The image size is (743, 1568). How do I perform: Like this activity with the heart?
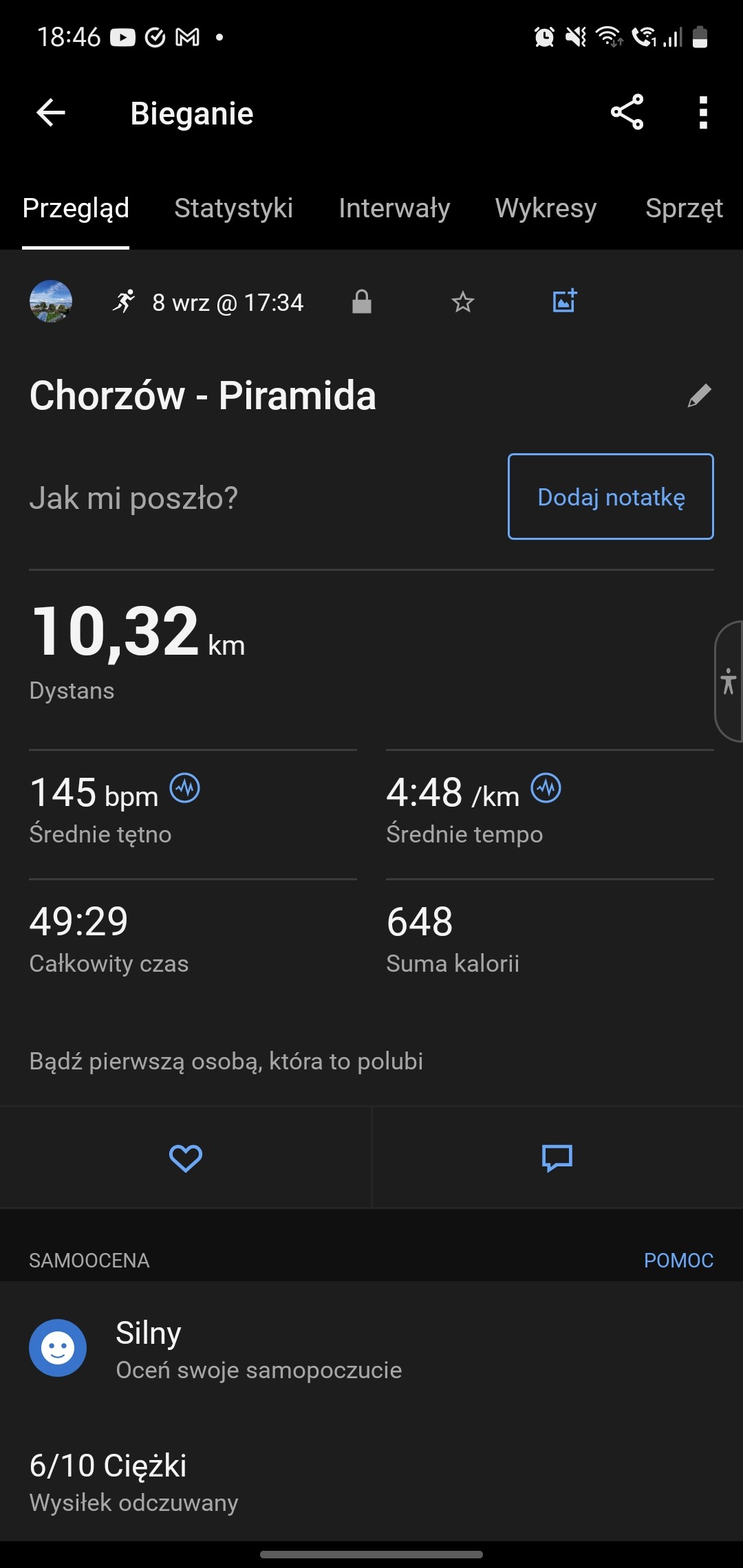186,1158
